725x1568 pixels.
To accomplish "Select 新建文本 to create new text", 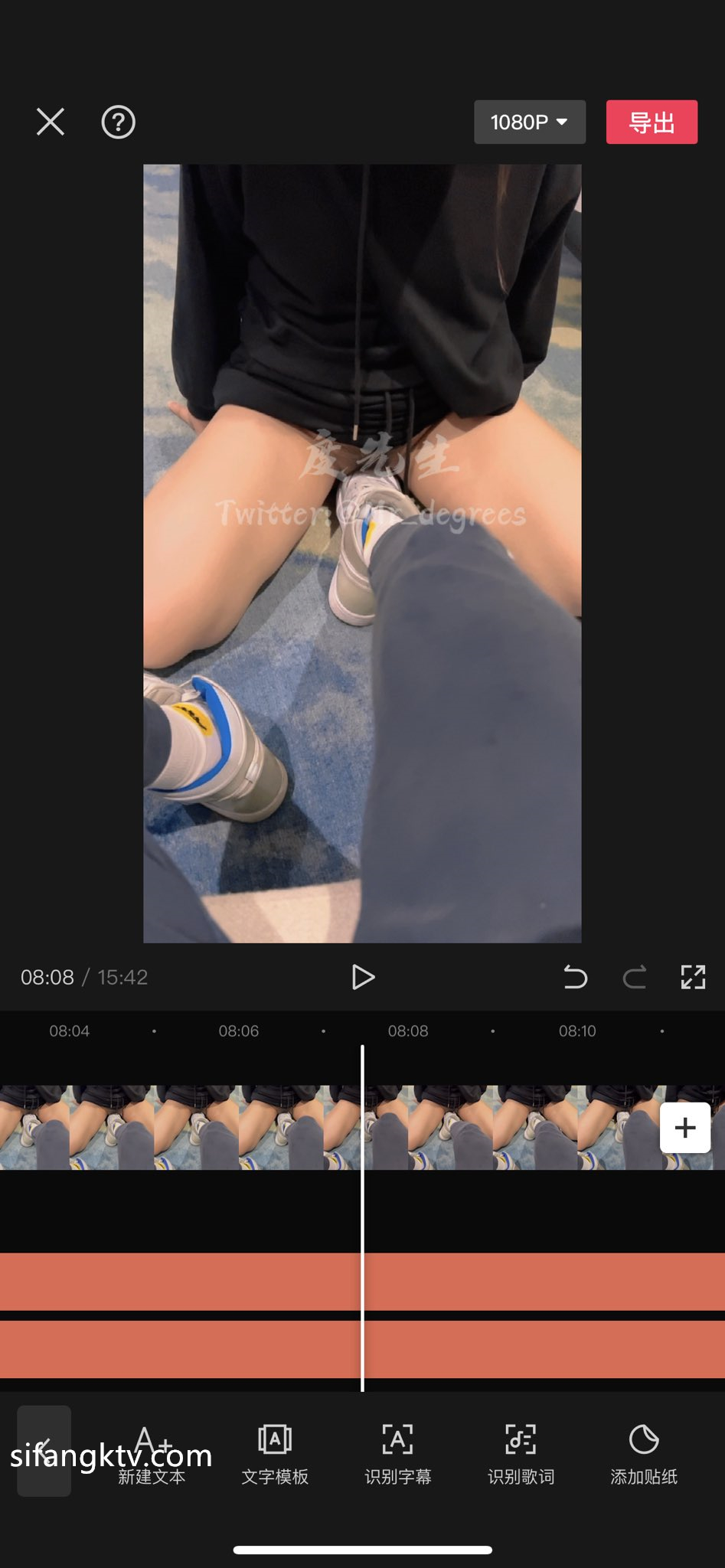I will [152, 1455].
